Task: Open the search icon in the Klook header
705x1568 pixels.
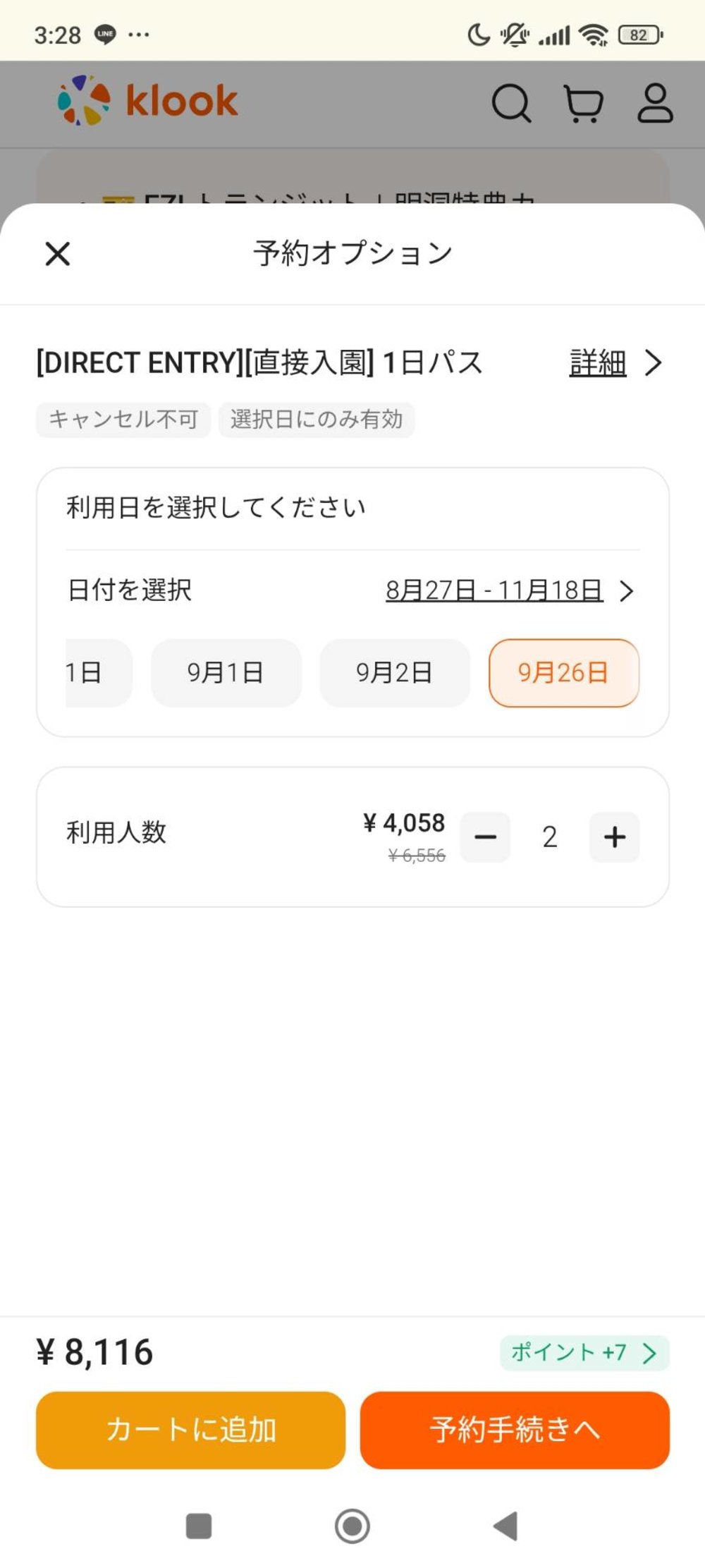Action: tap(510, 104)
